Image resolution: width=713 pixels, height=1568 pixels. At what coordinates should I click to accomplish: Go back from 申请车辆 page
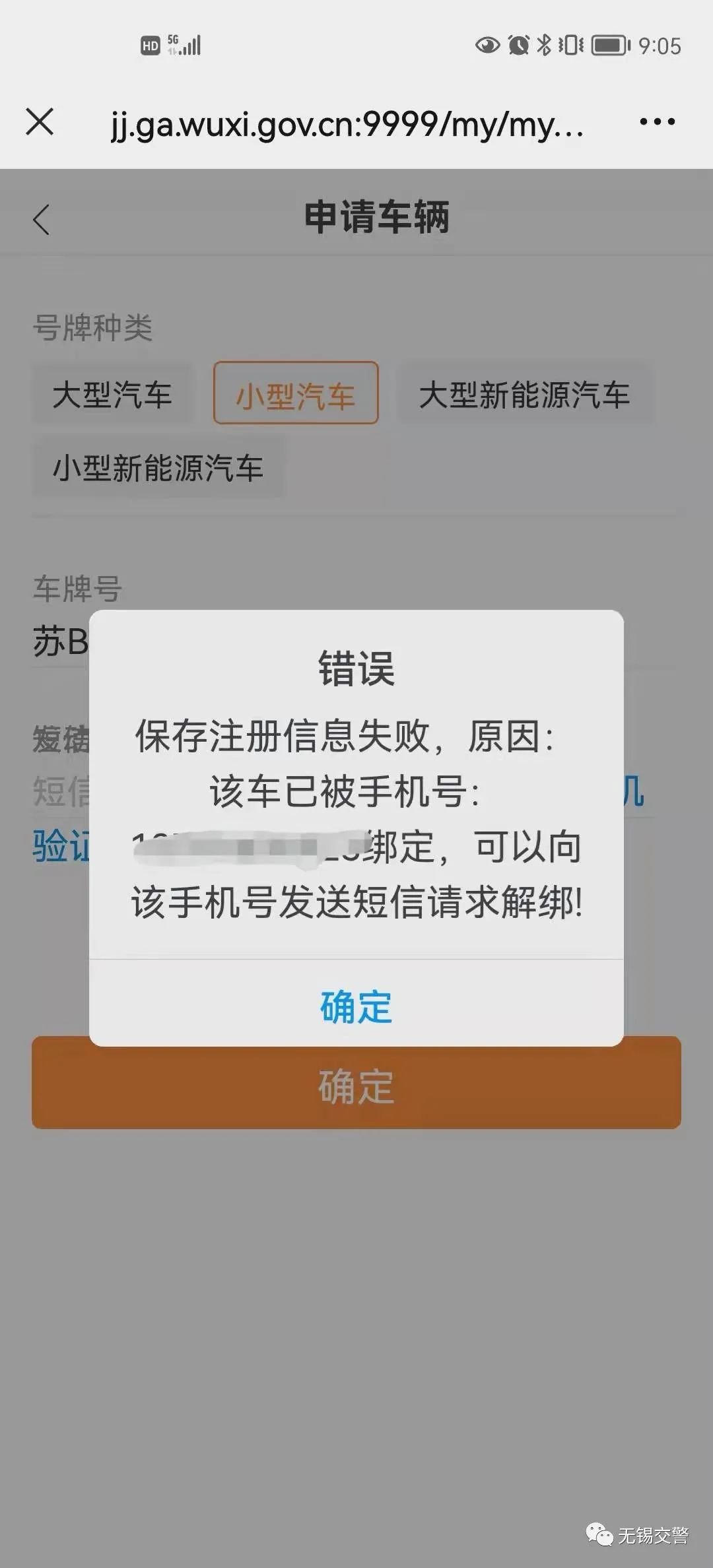(x=42, y=220)
